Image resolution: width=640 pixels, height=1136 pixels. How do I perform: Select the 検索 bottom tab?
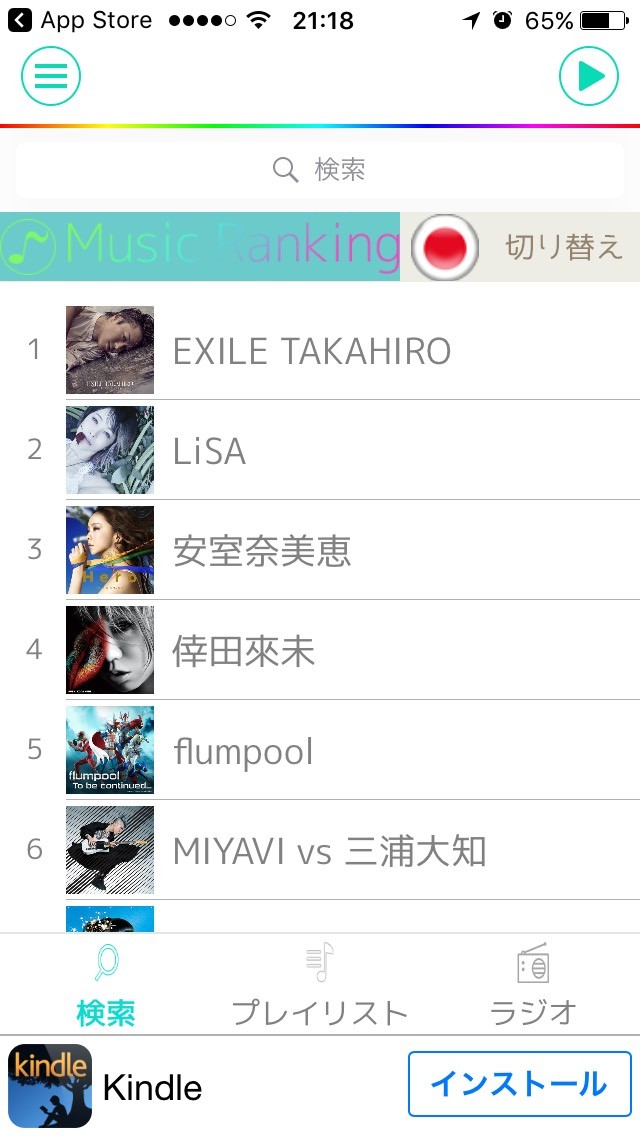(x=106, y=985)
